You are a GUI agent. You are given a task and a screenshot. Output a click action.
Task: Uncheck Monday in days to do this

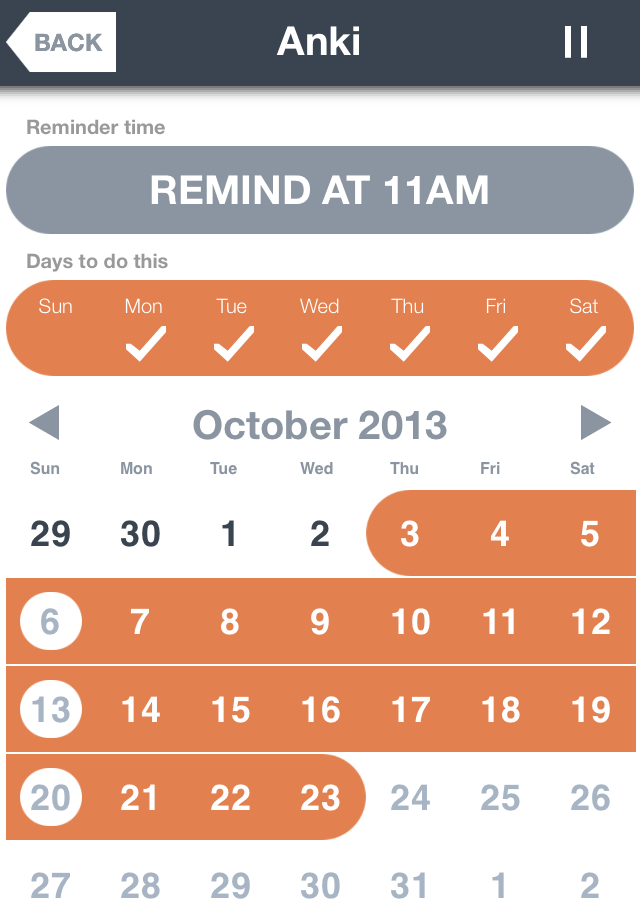[x=143, y=330]
